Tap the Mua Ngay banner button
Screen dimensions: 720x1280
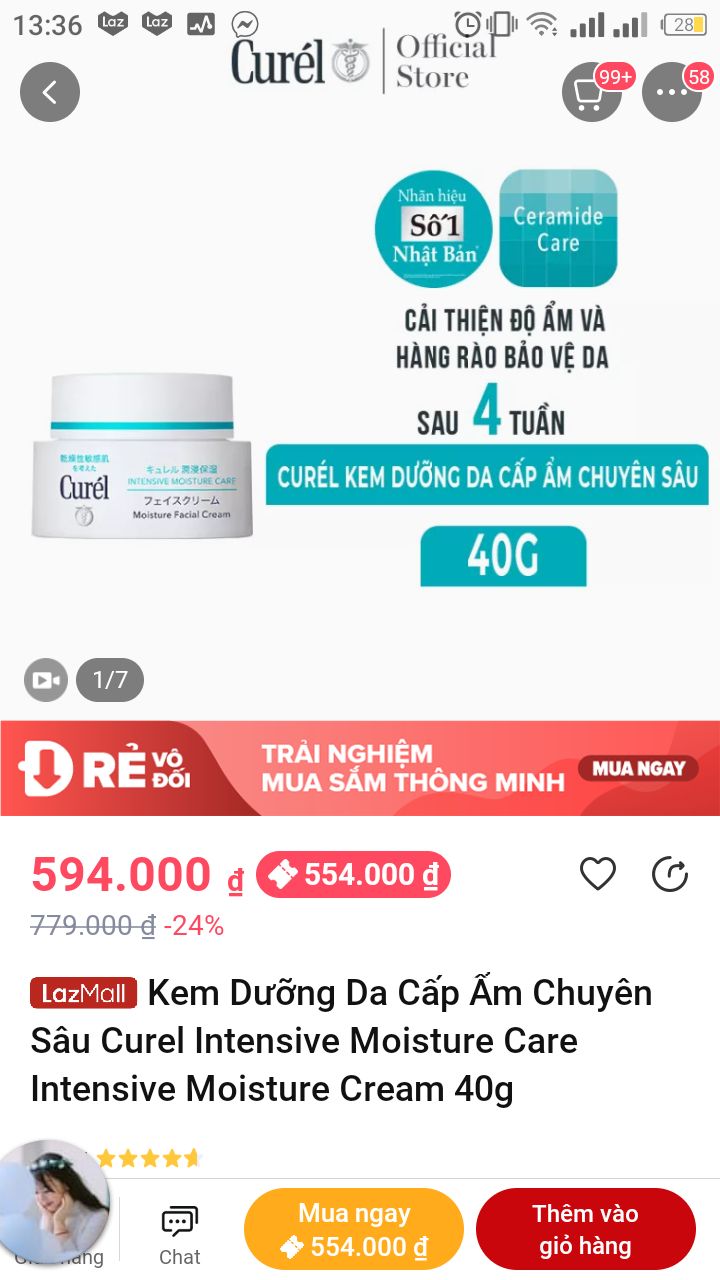pyautogui.click(x=638, y=768)
